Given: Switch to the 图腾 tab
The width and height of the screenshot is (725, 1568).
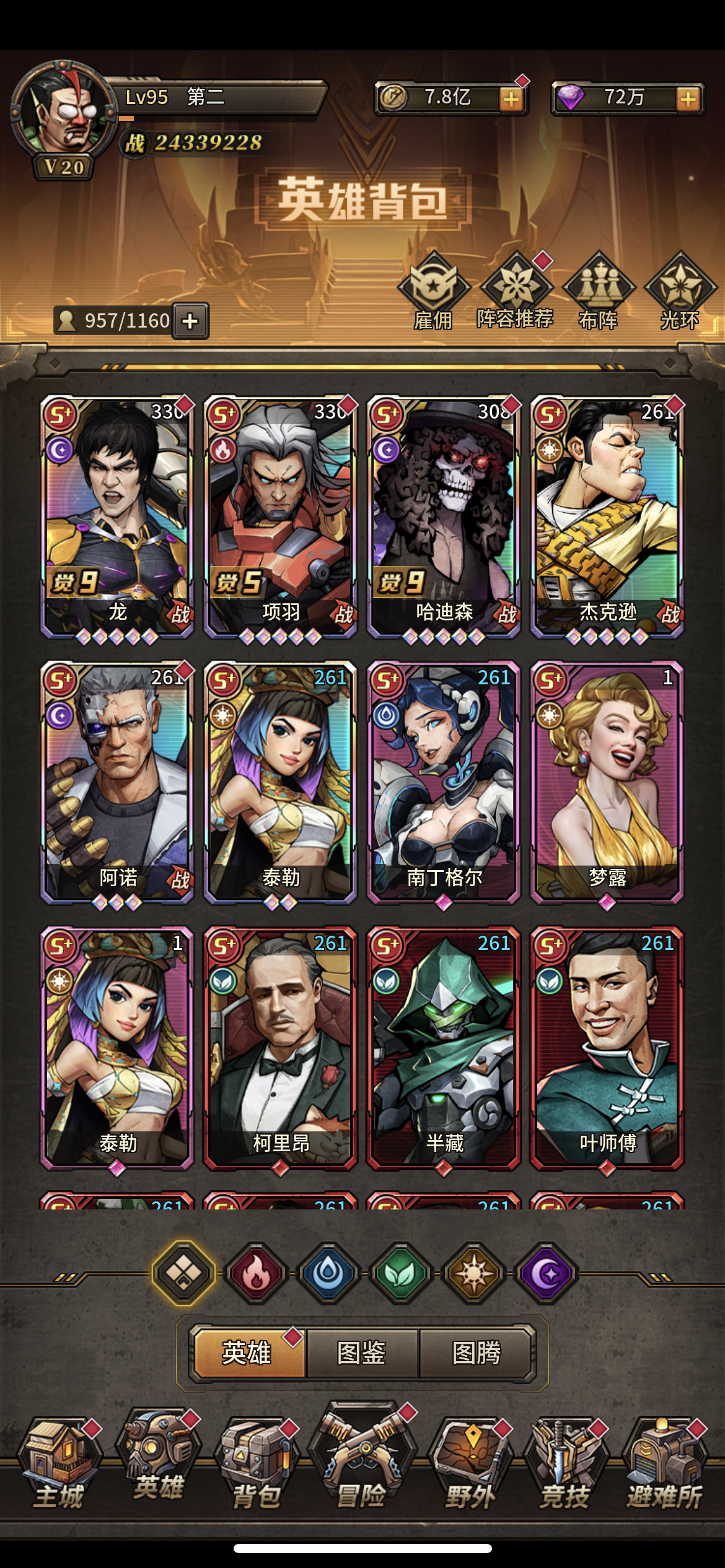Looking at the screenshot, I should tap(476, 1352).
